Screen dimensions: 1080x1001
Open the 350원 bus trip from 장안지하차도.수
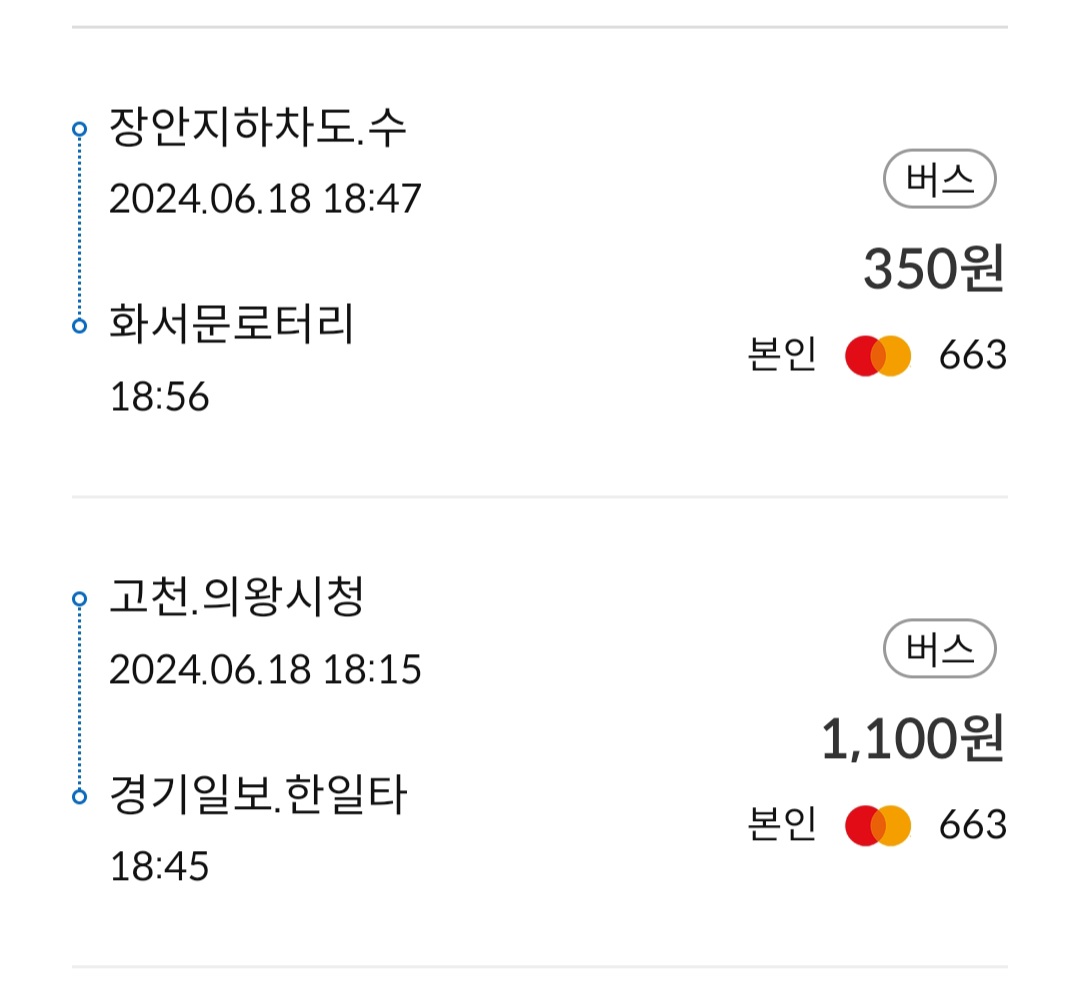(x=539, y=262)
